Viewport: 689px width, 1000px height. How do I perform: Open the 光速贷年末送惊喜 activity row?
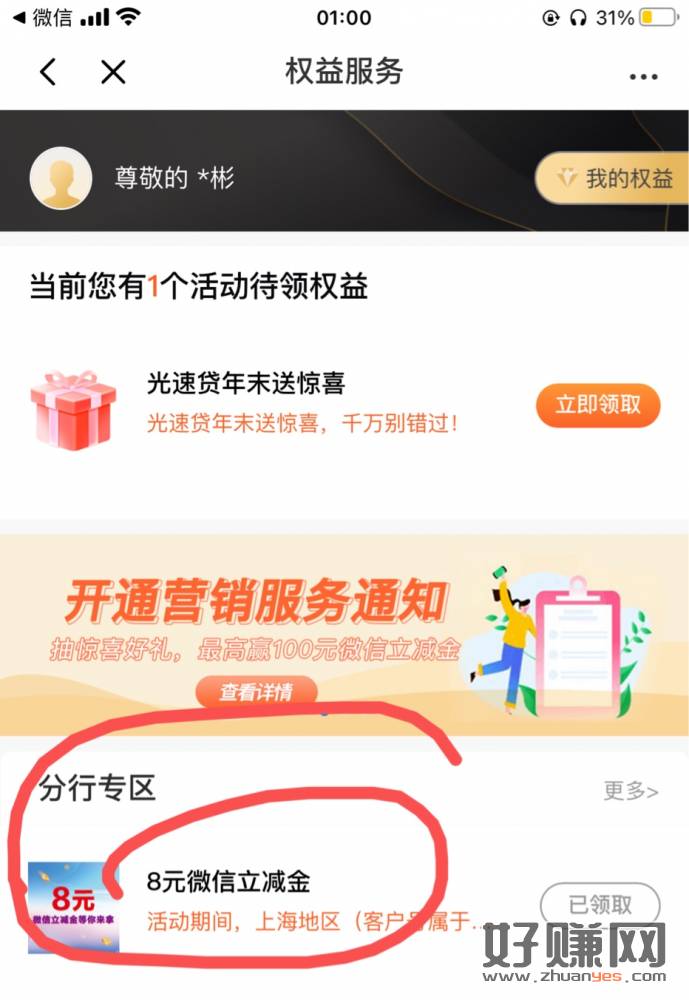[300, 405]
